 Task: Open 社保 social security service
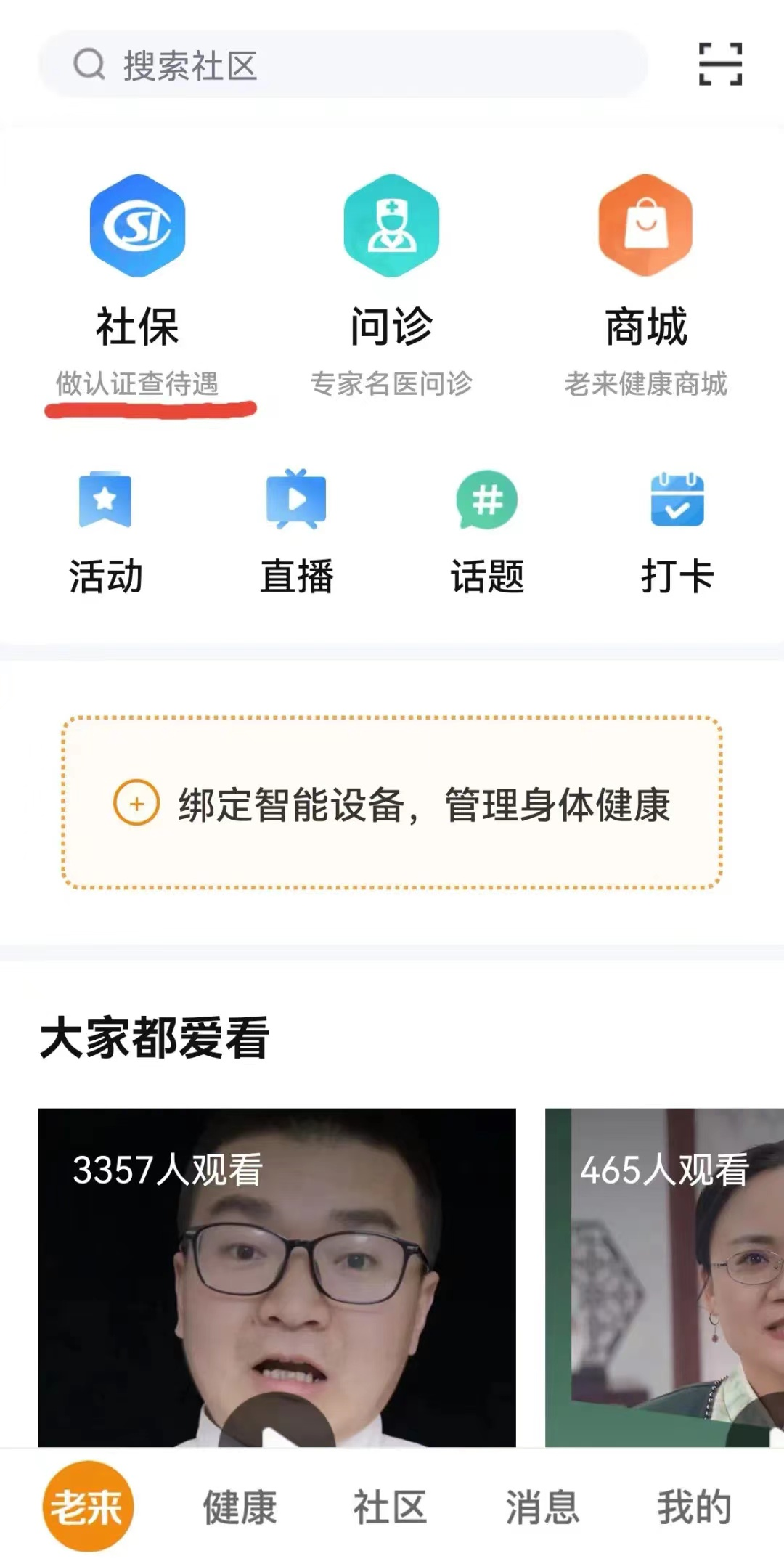tap(137, 283)
